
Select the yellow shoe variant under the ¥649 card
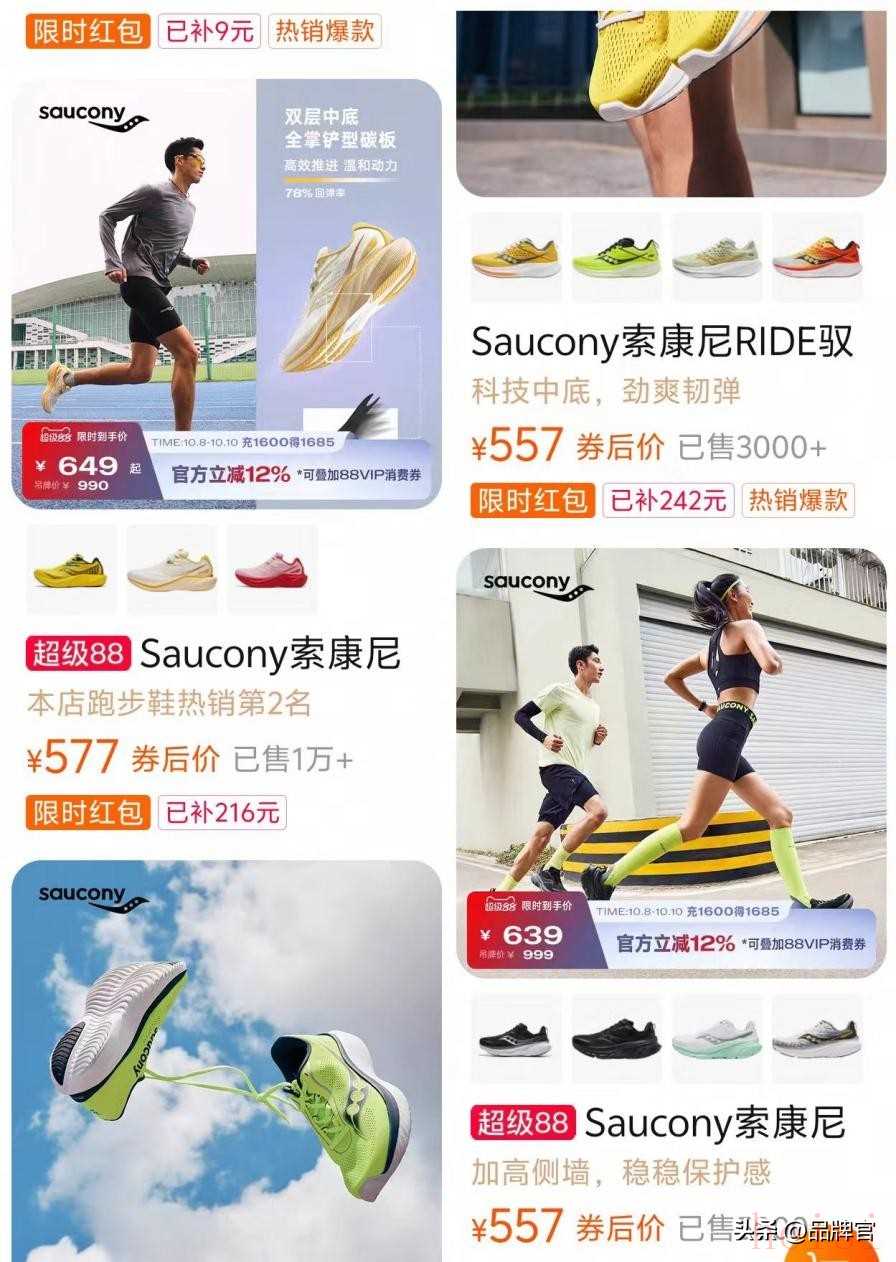71,569
